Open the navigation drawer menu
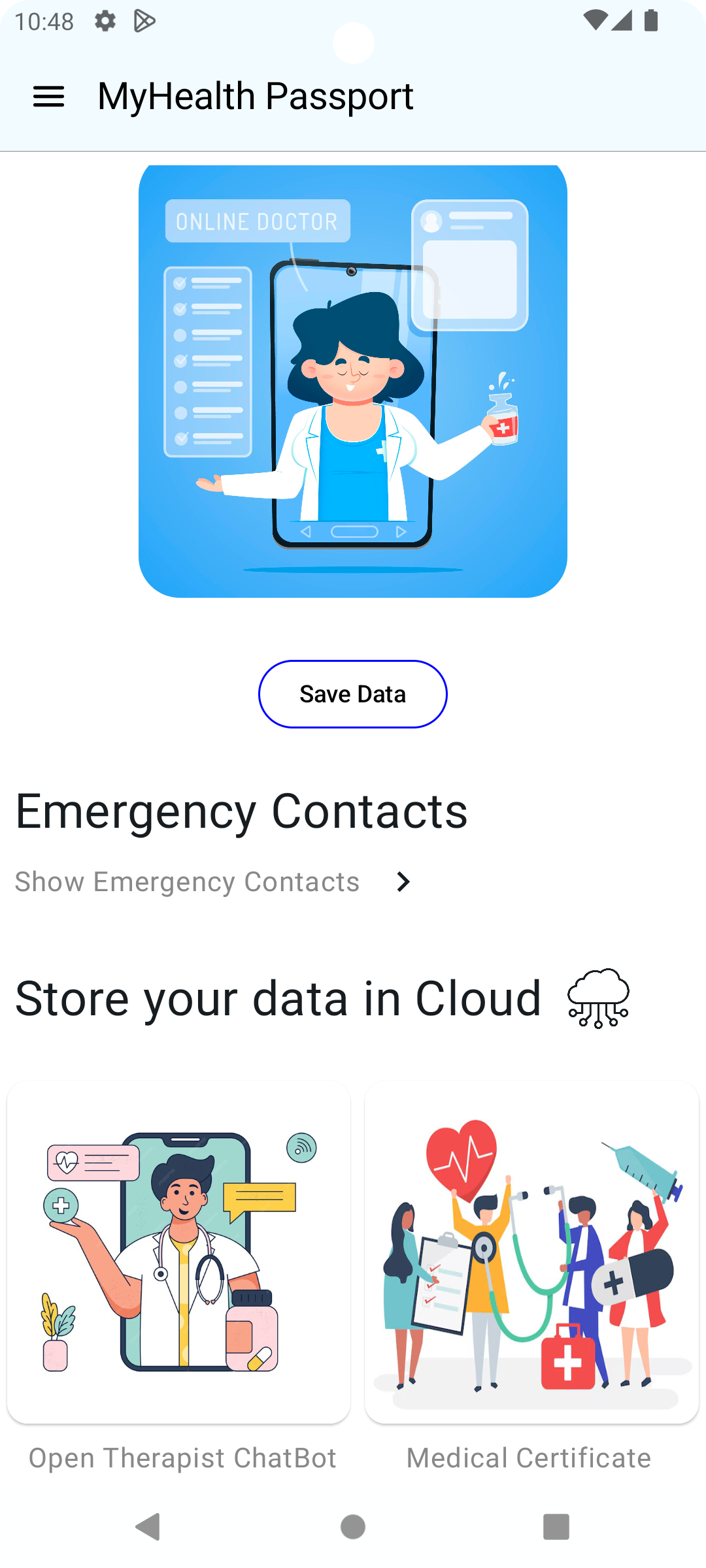 point(48,96)
